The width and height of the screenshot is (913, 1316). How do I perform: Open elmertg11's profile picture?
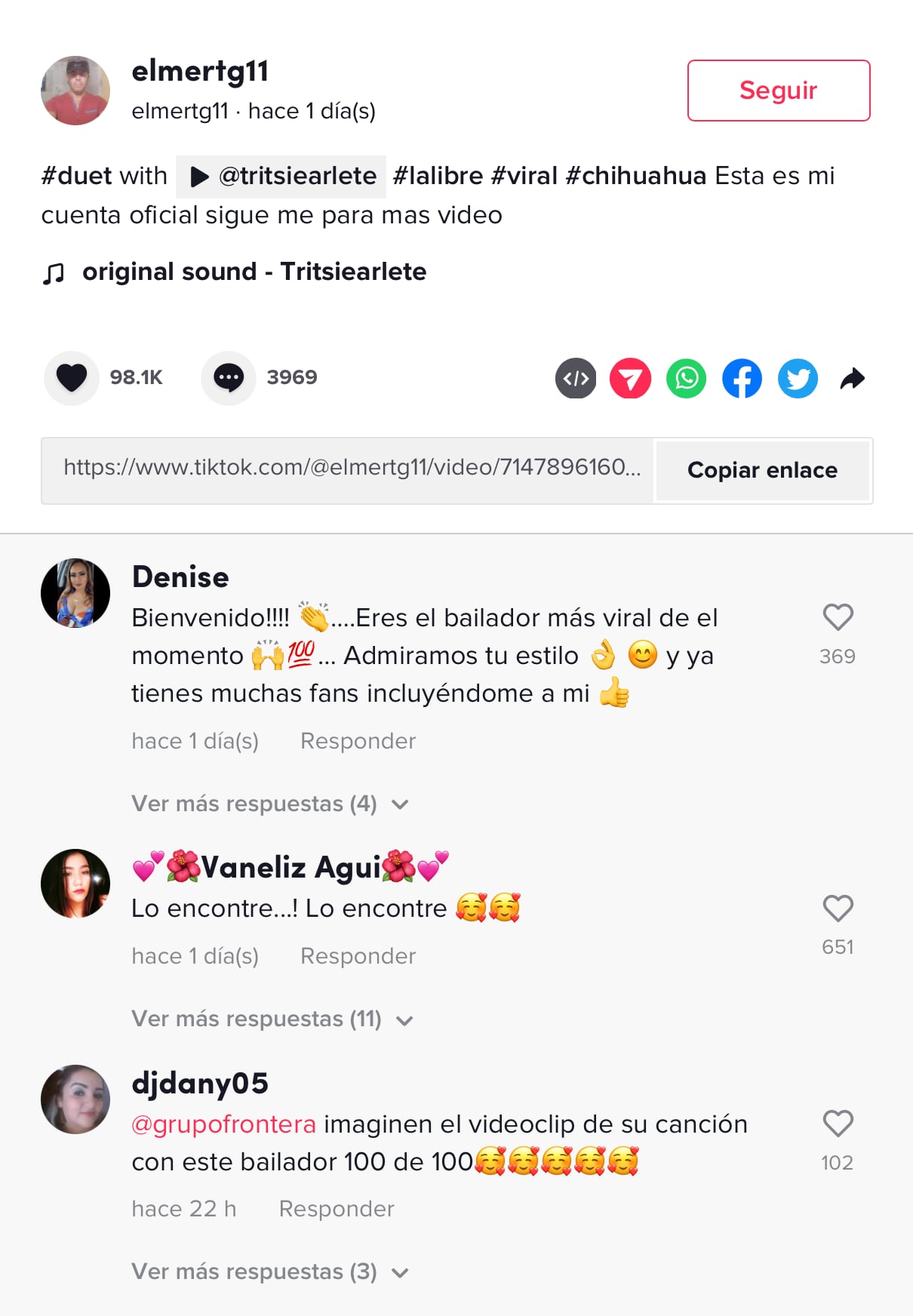75,91
